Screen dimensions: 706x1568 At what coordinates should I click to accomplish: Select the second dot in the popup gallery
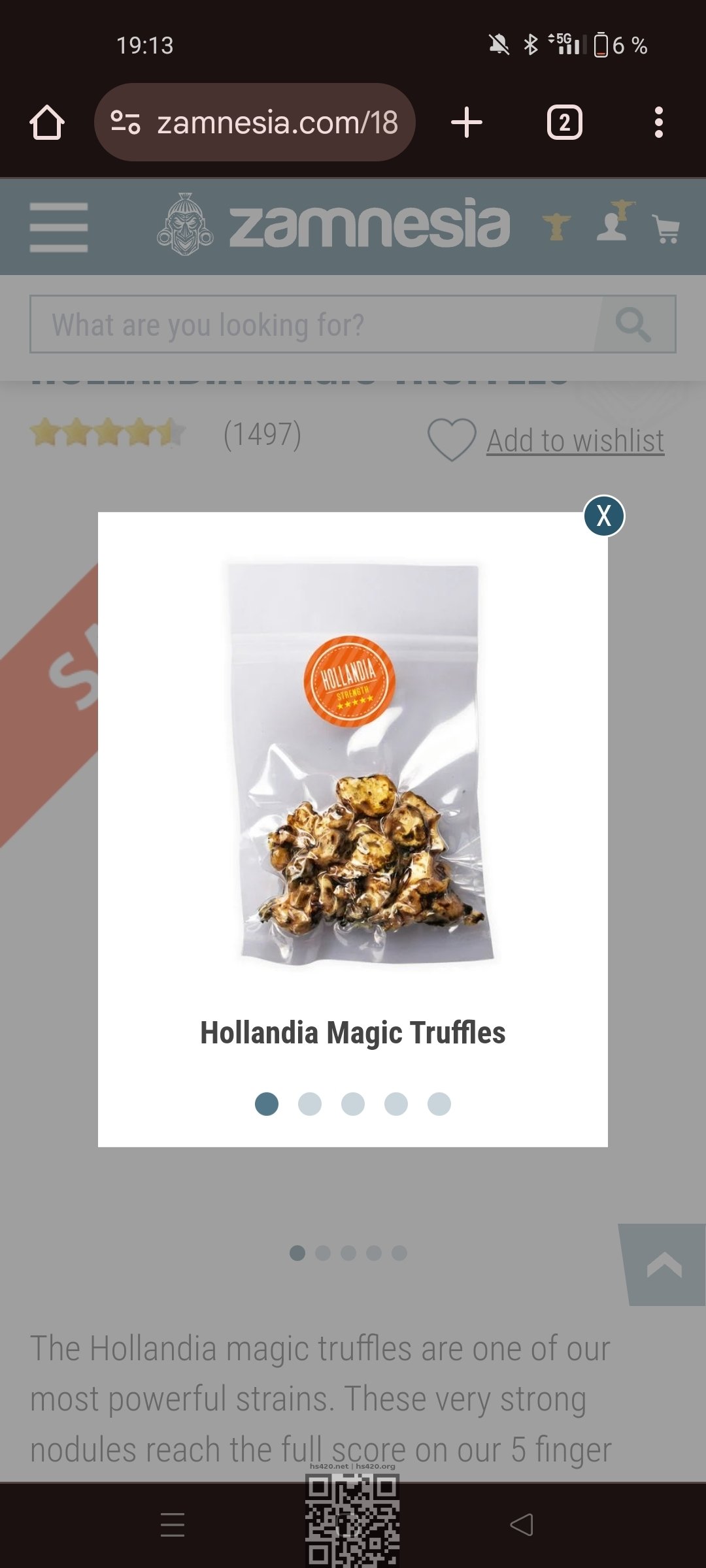coord(310,1104)
